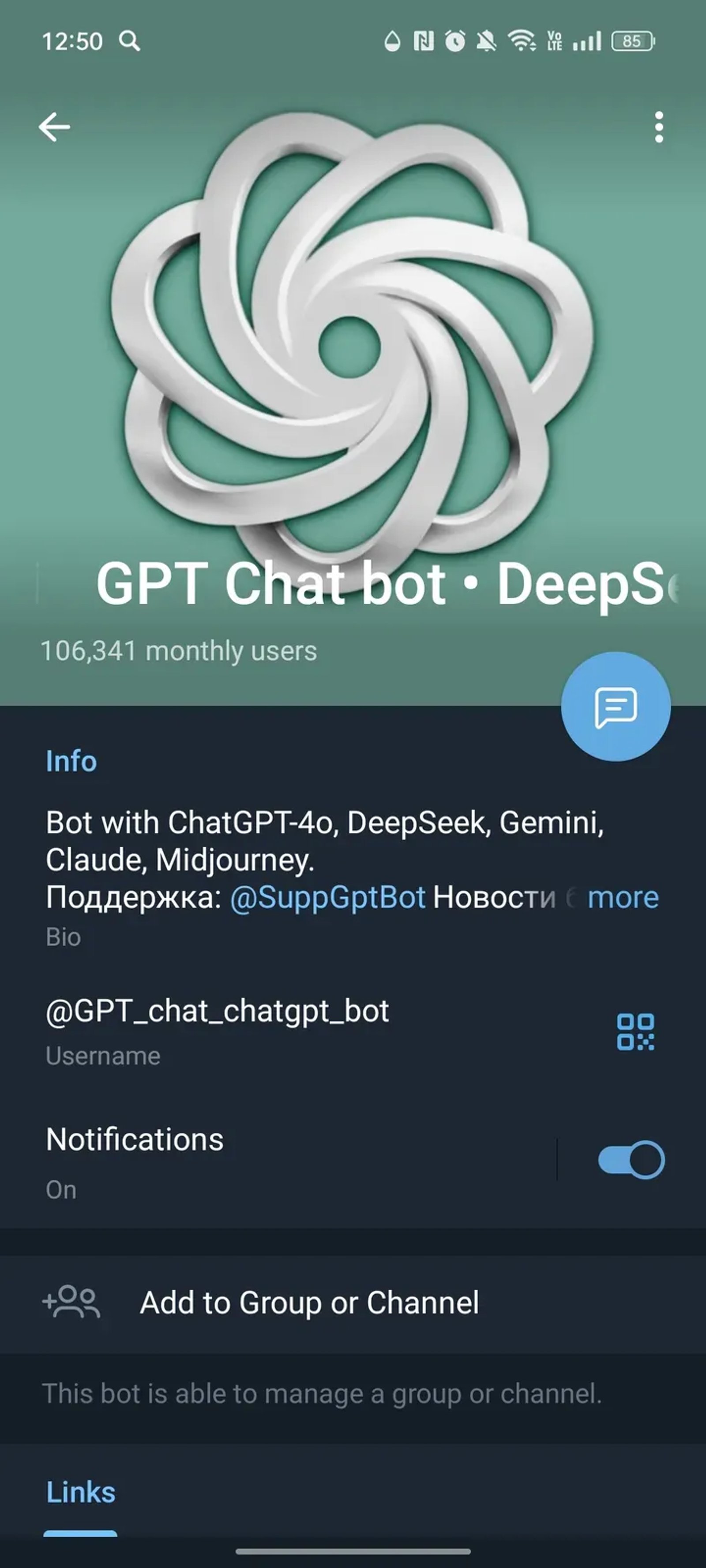706x1568 pixels.
Task: Tap the back arrow to leave profile
Action: 54,127
